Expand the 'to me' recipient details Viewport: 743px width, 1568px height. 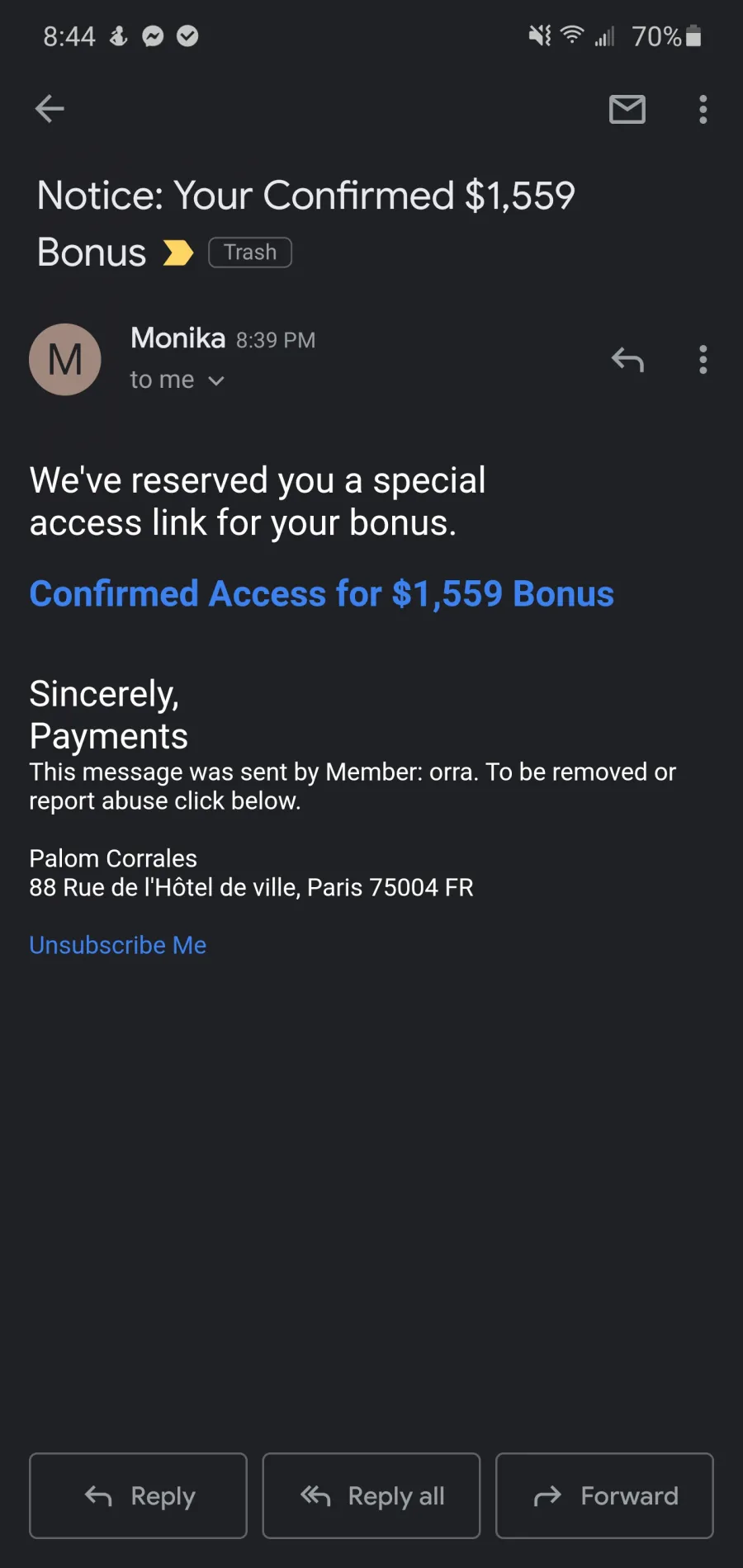[177, 380]
